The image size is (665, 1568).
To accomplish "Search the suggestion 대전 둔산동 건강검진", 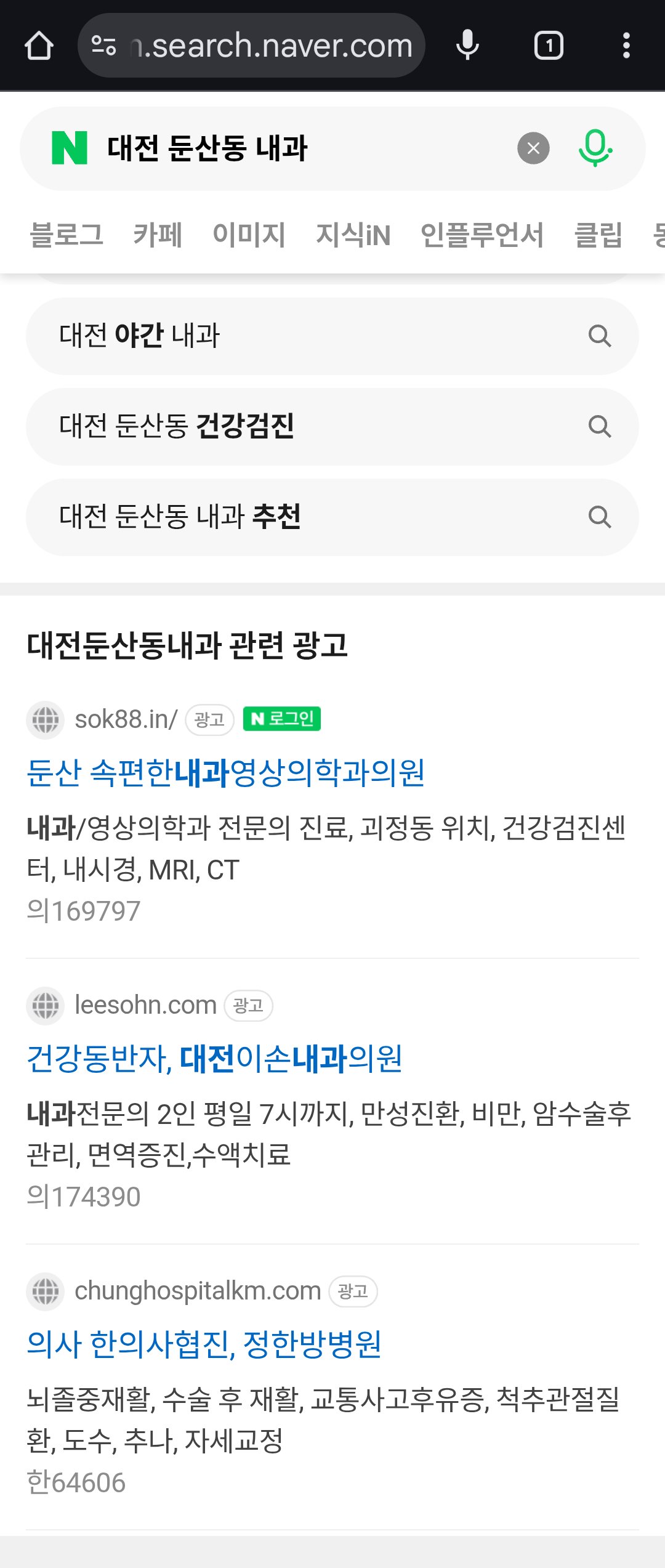I will point(331,427).
